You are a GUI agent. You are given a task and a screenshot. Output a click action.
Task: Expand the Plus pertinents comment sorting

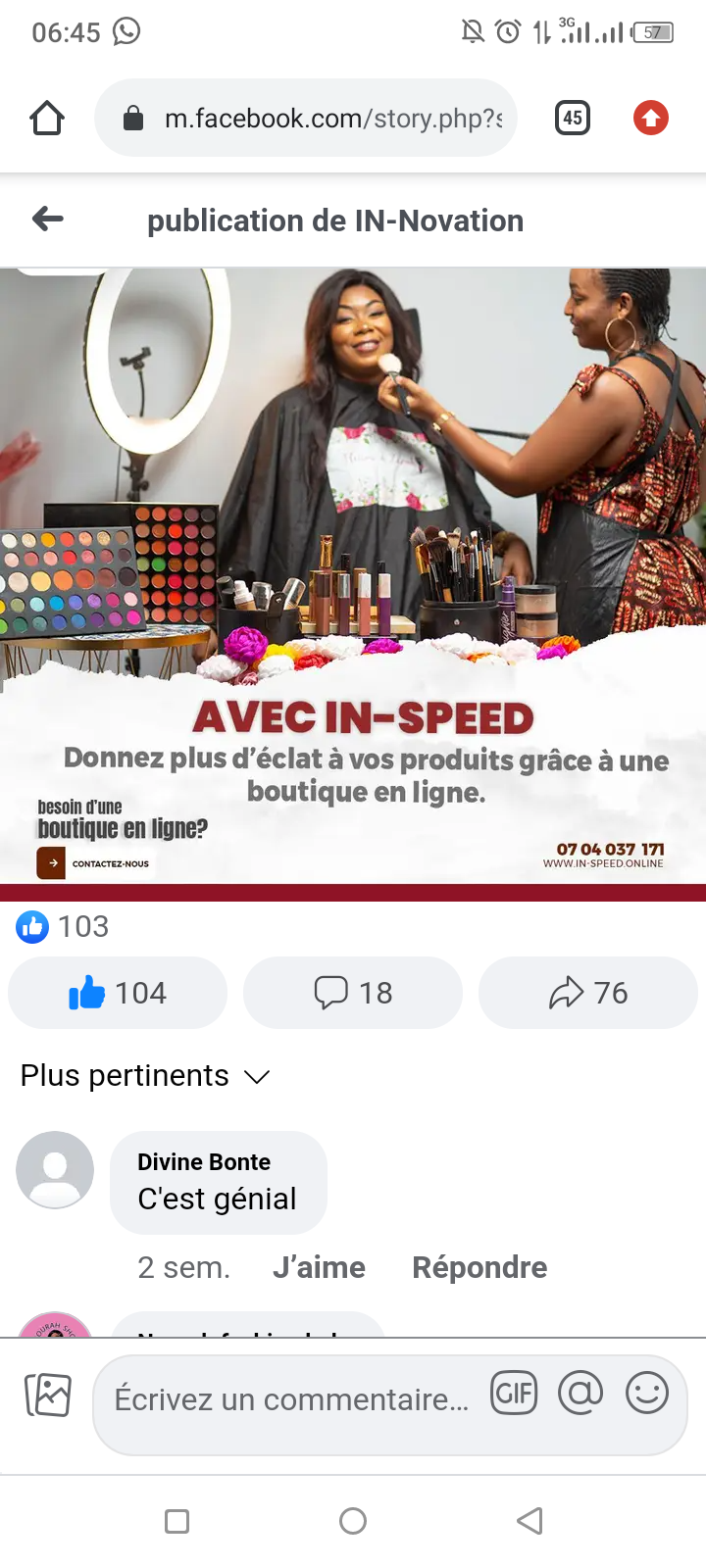(x=145, y=1076)
